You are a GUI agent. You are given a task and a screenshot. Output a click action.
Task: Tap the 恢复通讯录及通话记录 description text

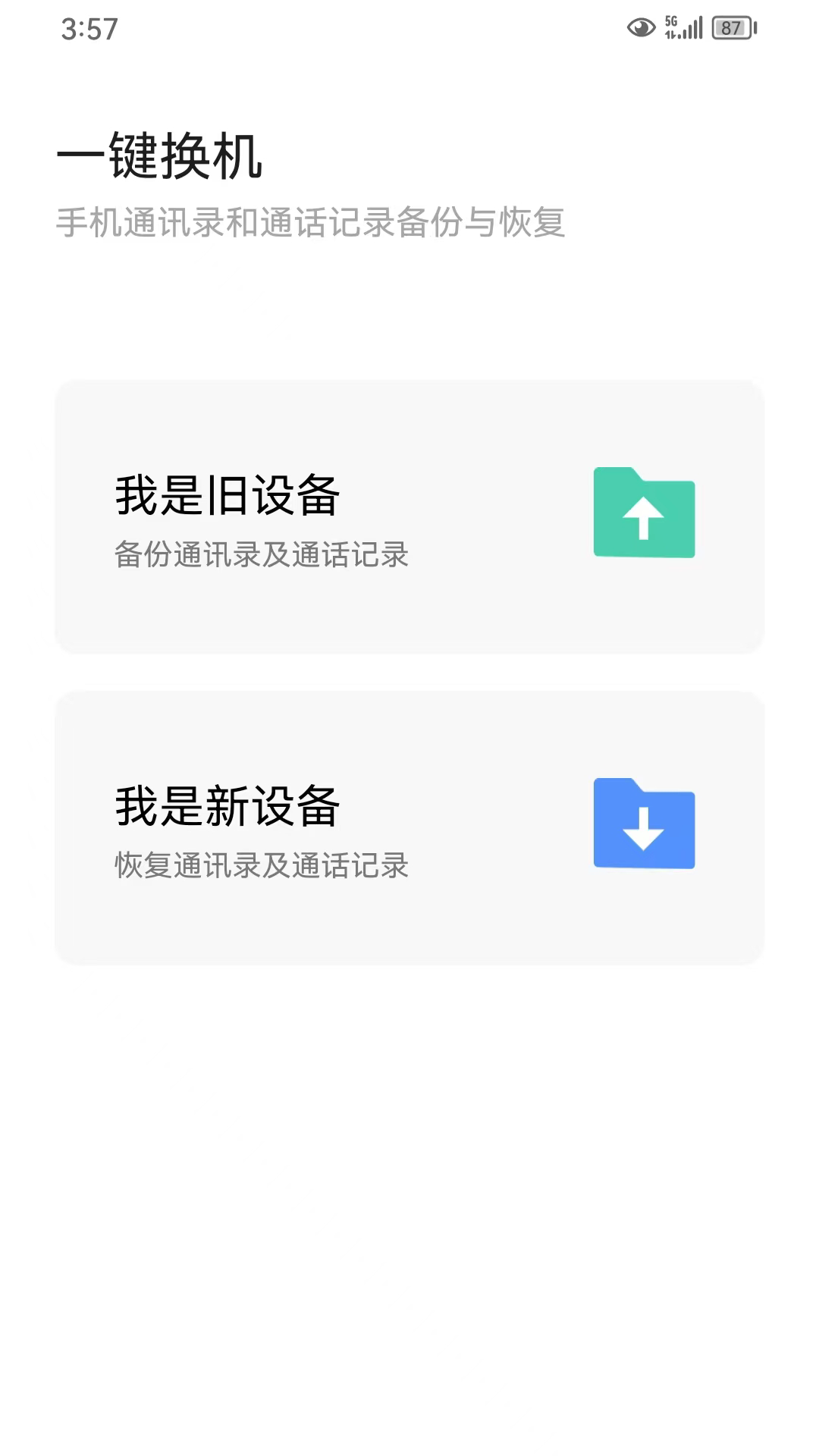click(x=260, y=865)
